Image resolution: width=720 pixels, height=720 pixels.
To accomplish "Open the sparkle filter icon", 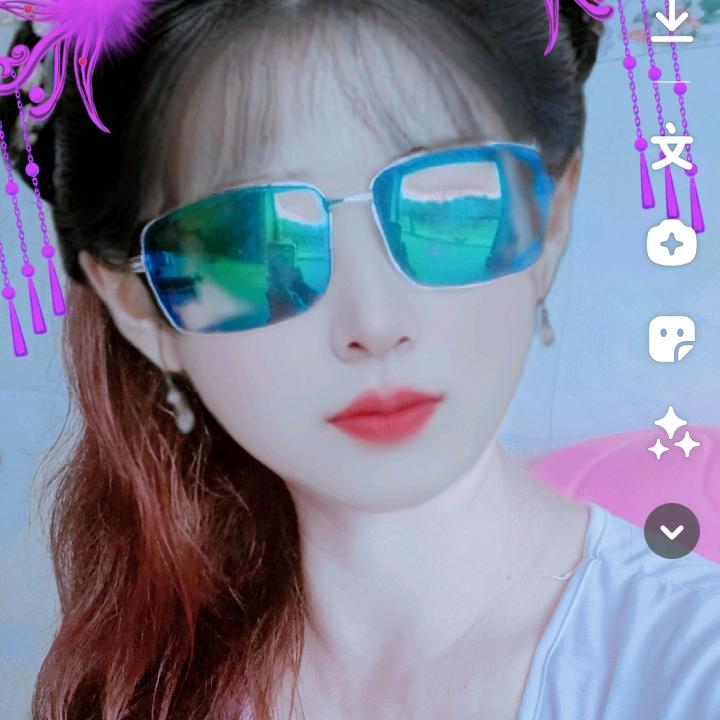I will coord(672,243).
